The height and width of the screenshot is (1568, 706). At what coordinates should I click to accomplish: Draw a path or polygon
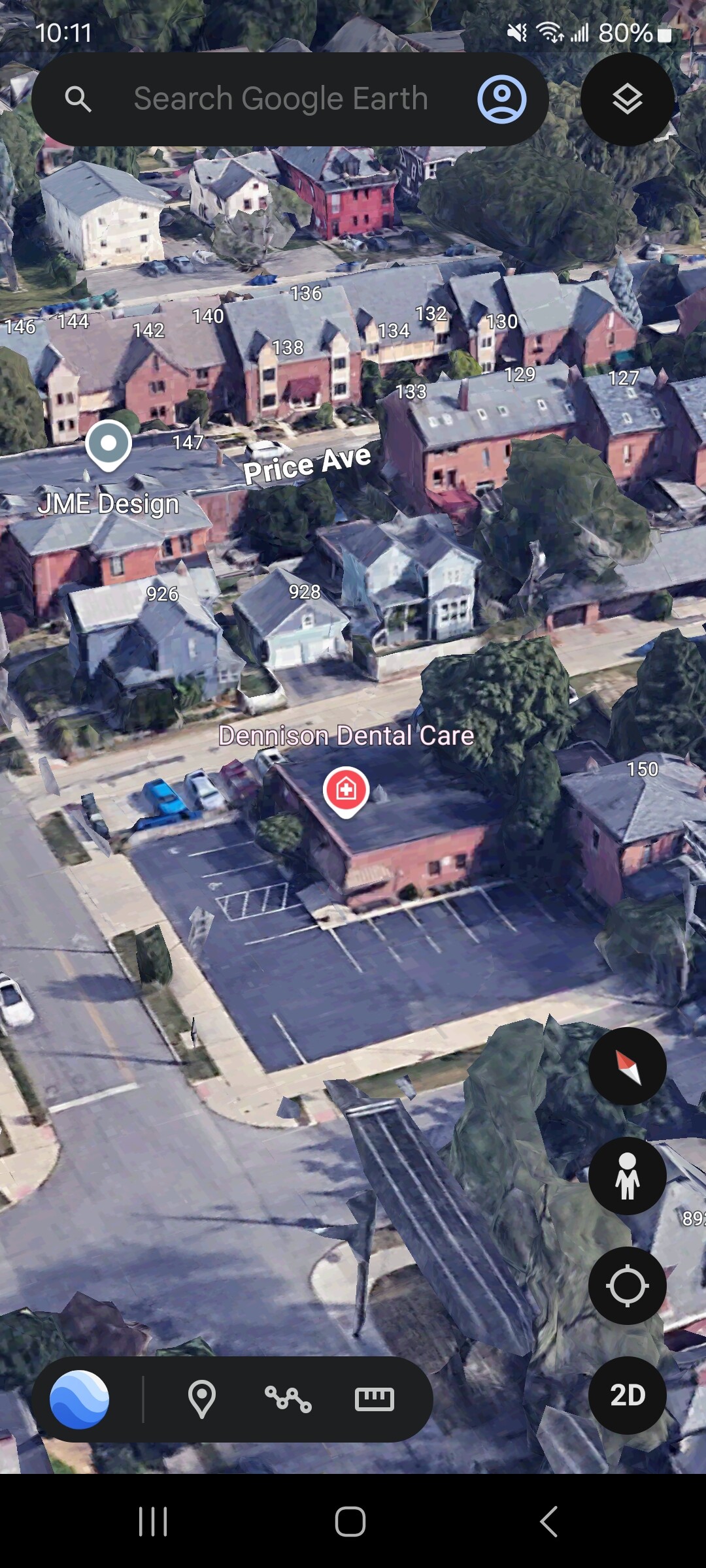click(x=288, y=1399)
